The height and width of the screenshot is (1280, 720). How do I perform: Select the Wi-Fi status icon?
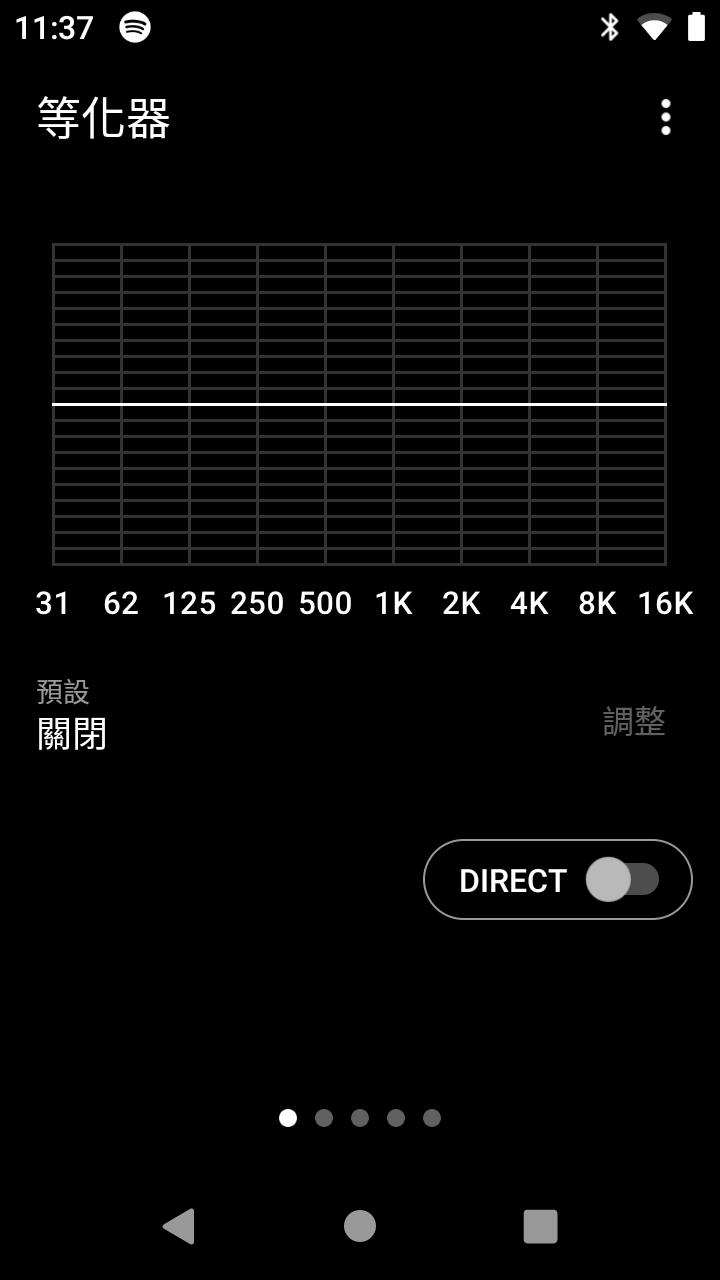coord(656,27)
